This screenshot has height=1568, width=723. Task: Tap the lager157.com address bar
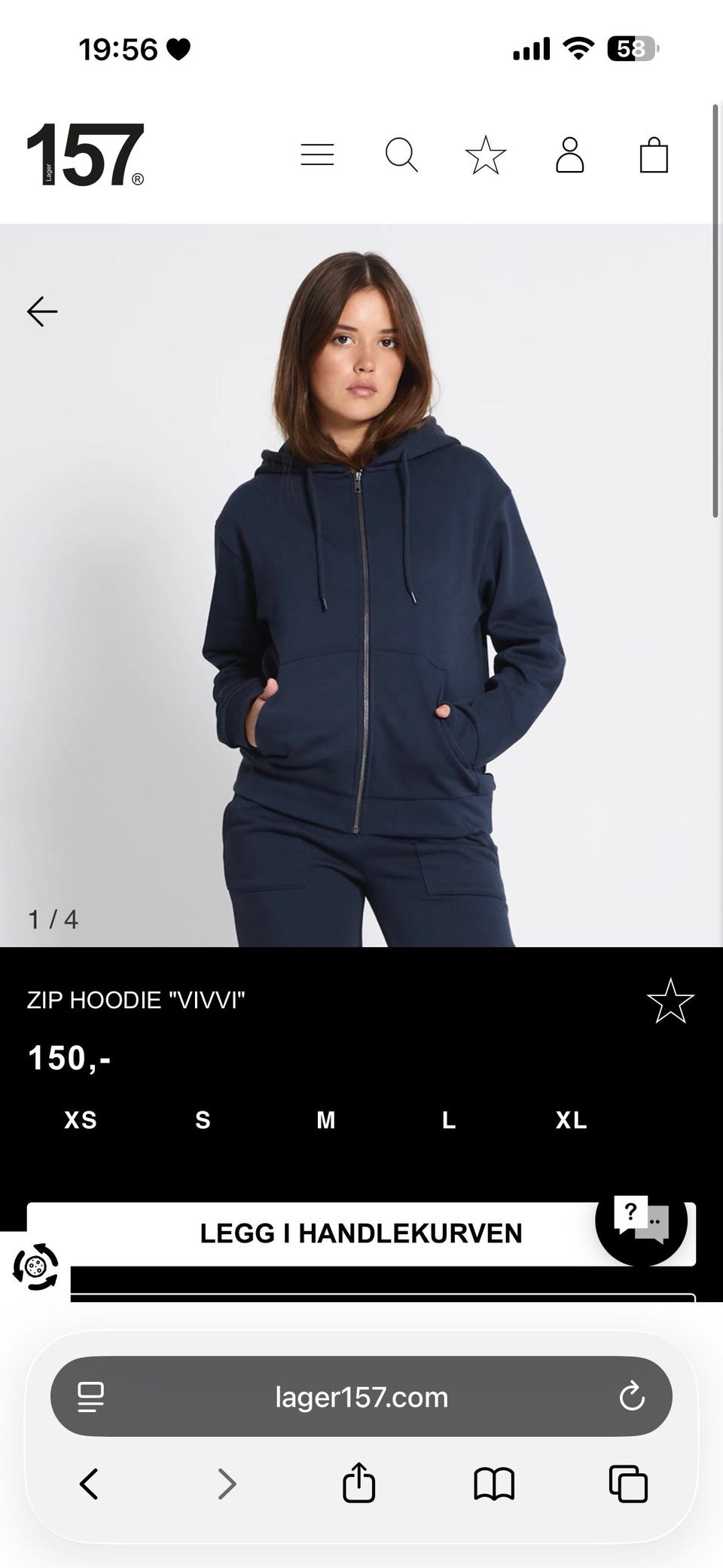[361, 1397]
